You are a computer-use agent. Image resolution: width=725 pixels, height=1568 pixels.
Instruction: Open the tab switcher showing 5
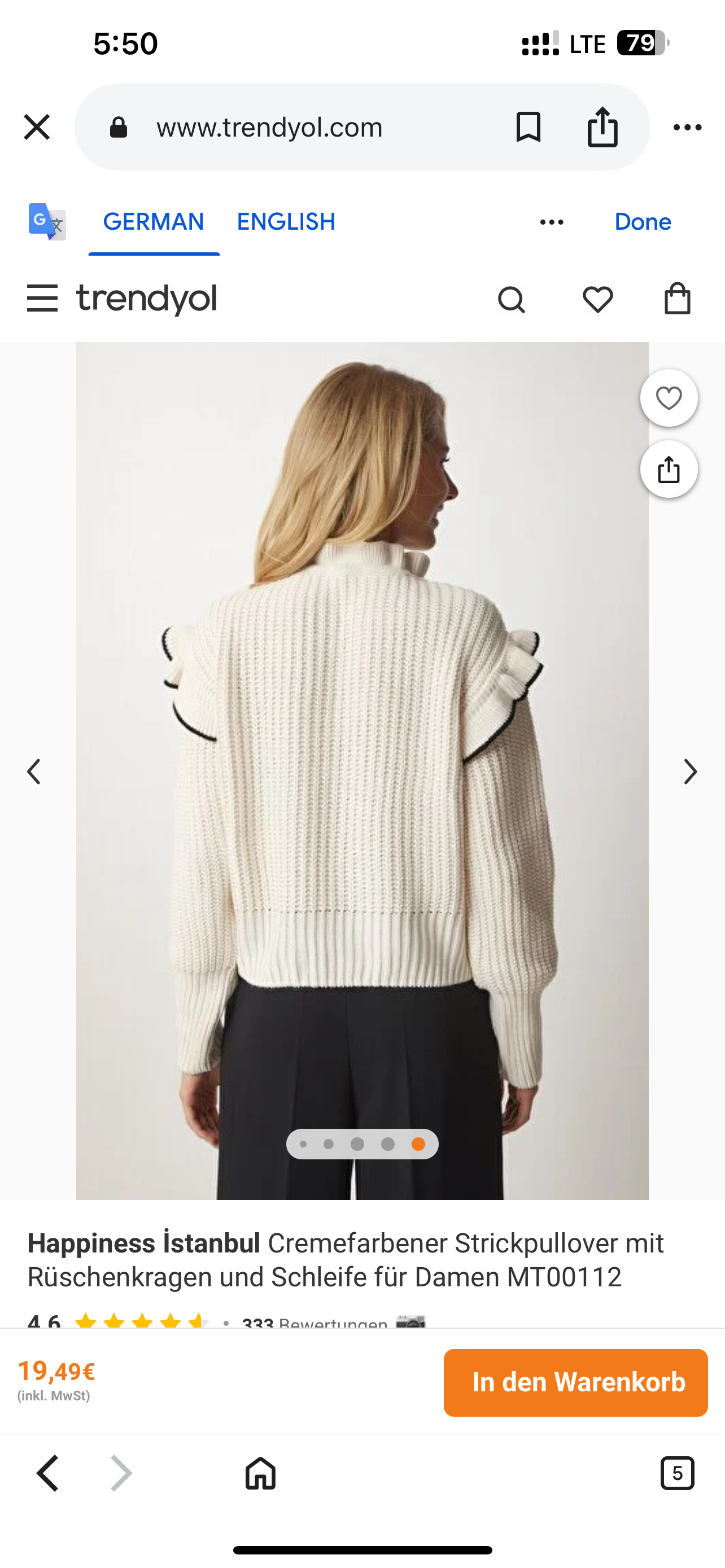[x=677, y=1474]
